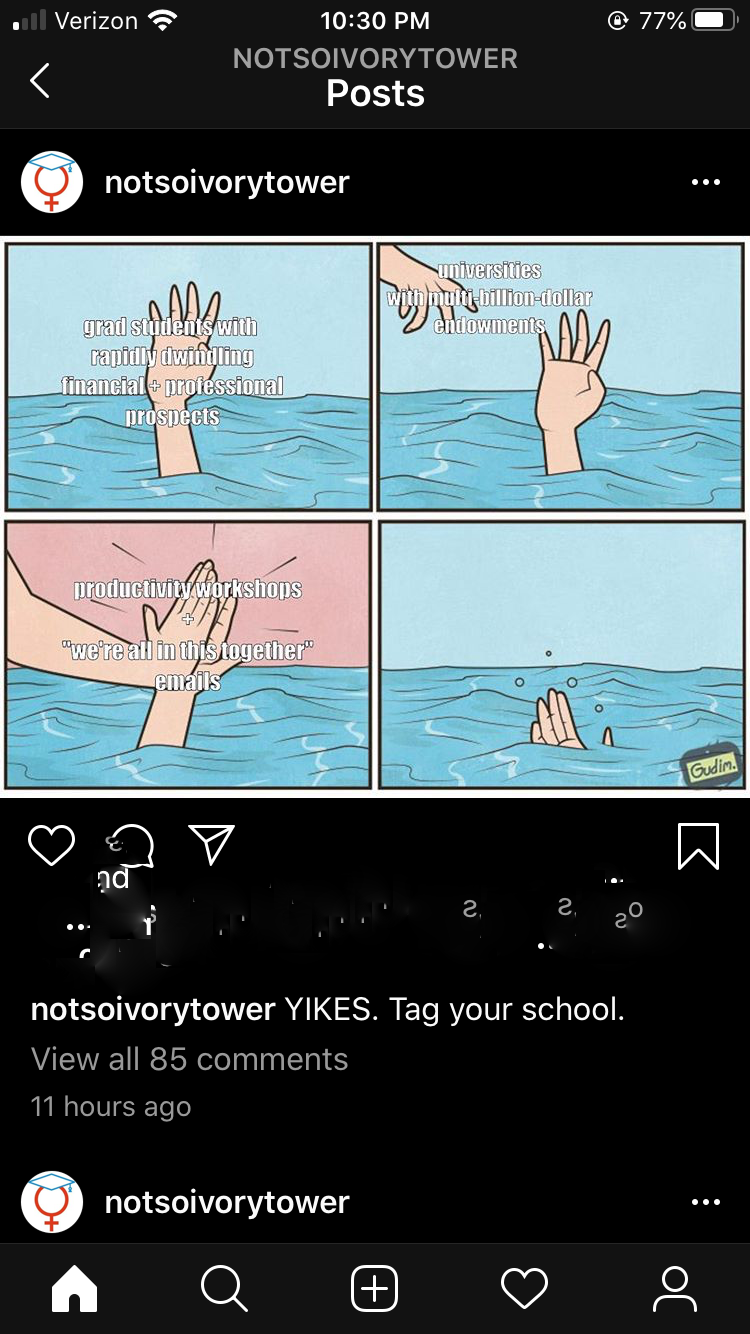Share the post with the paper plane icon

[x=212, y=845]
